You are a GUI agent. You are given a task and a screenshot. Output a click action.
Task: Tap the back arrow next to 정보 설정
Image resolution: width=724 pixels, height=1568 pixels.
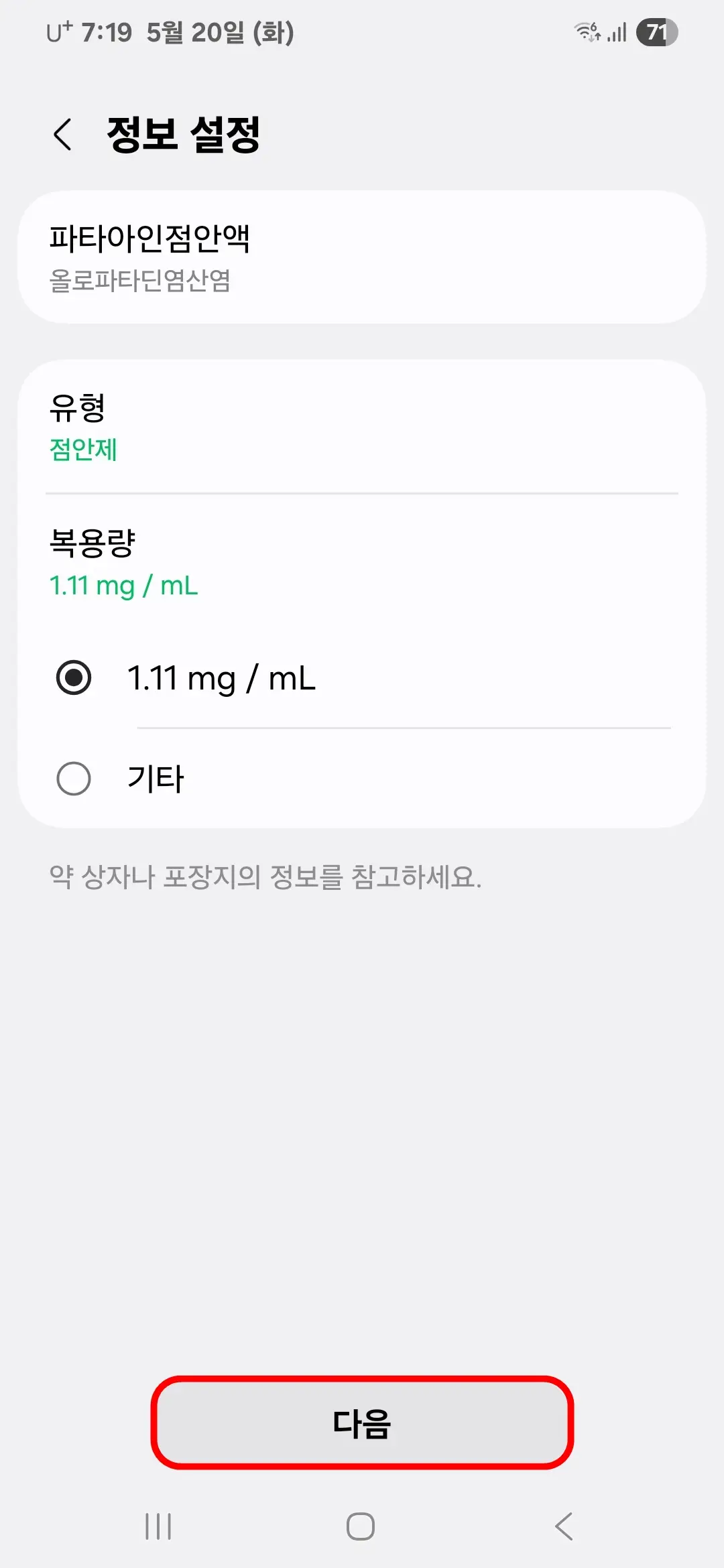click(63, 133)
